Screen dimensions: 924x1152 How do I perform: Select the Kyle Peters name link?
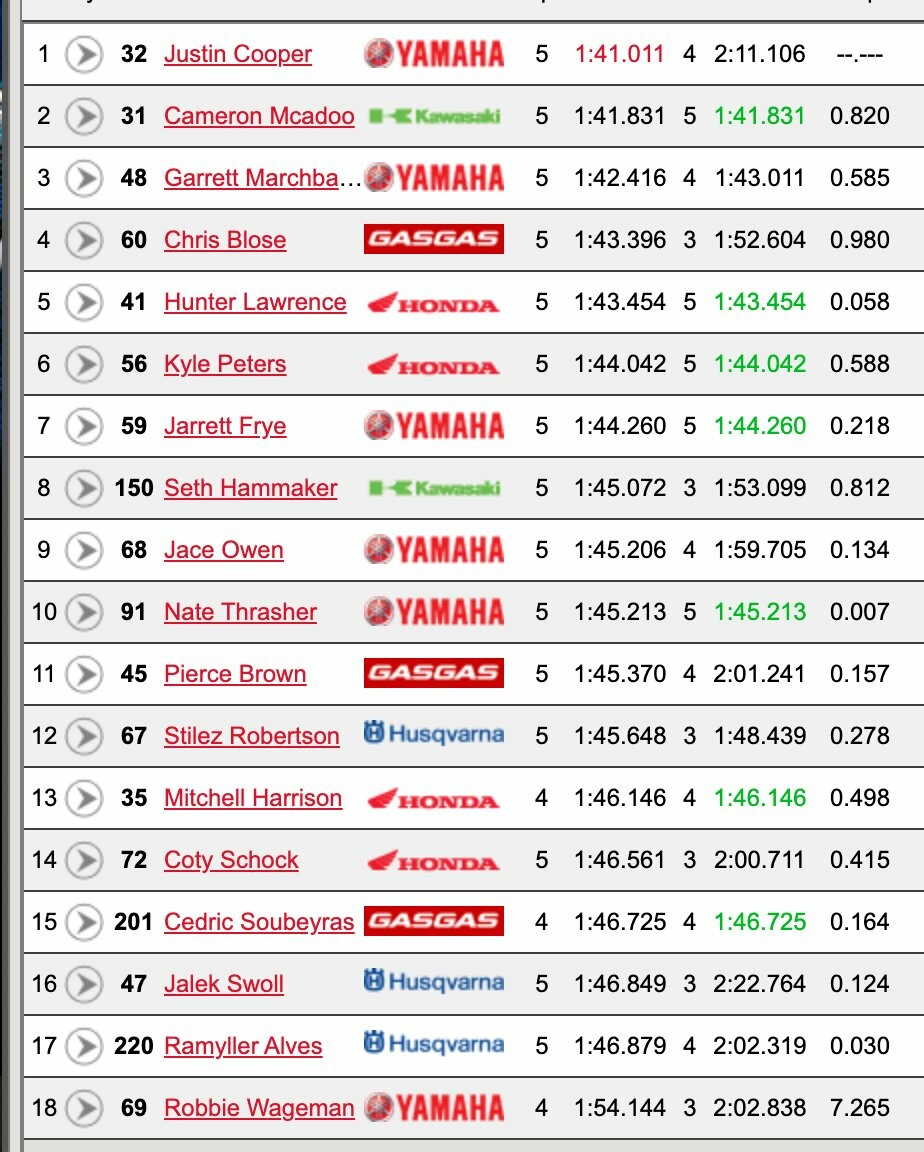(225, 364)
